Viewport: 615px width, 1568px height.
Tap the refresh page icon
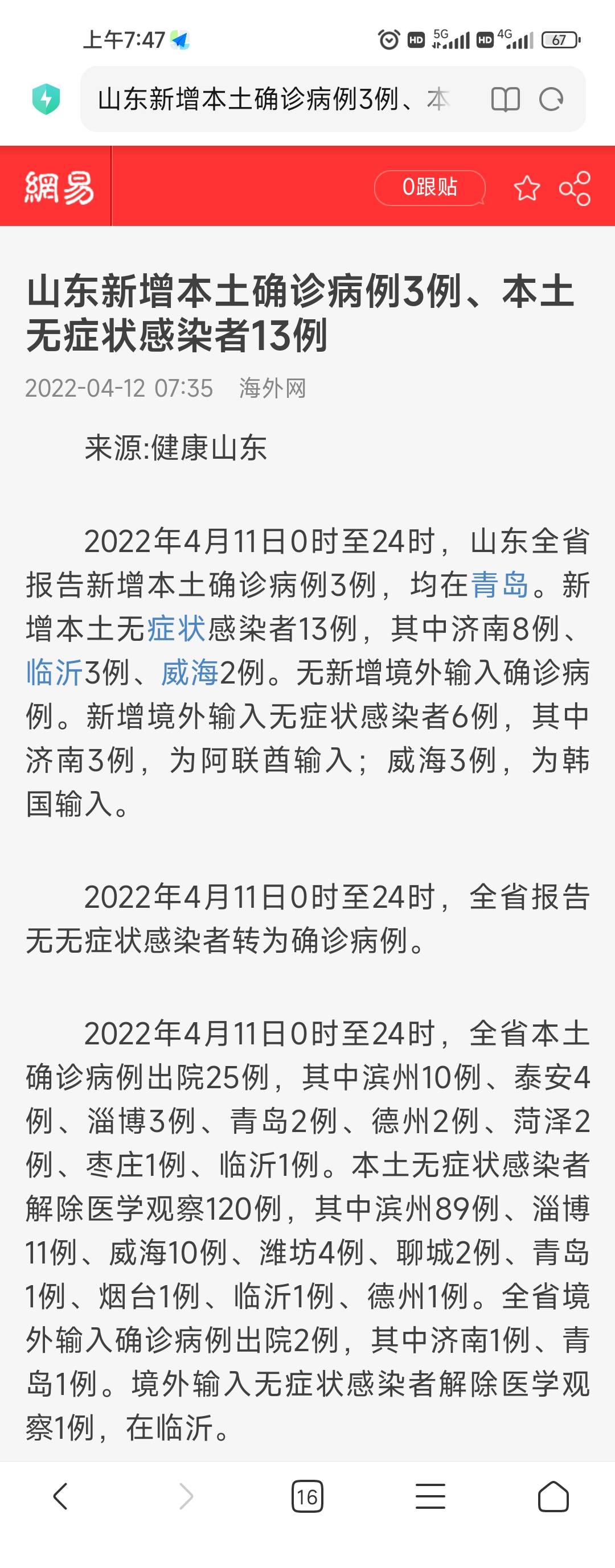tap(552, 100)
